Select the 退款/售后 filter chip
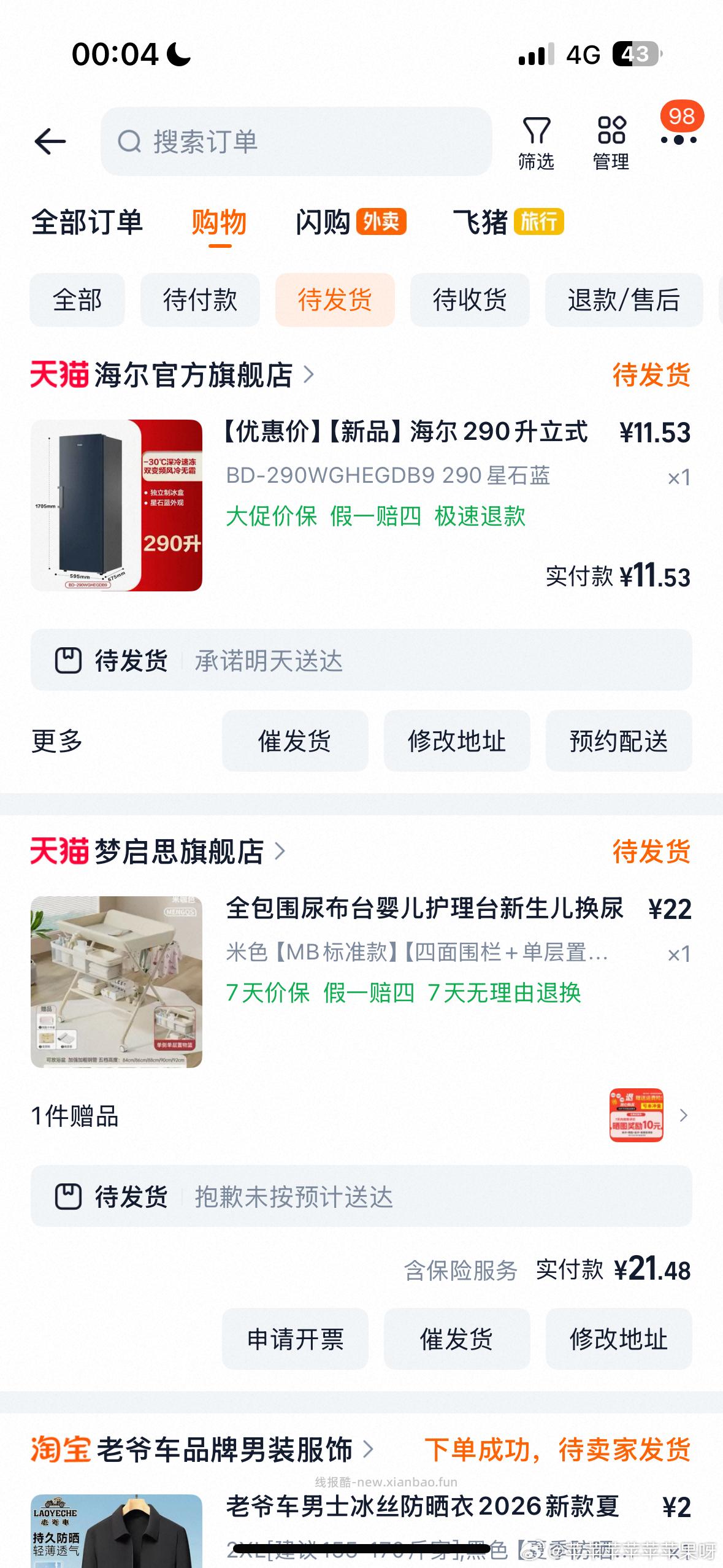Image resolution: width=723 pixels, height=1568 pixels. point(624,301)
